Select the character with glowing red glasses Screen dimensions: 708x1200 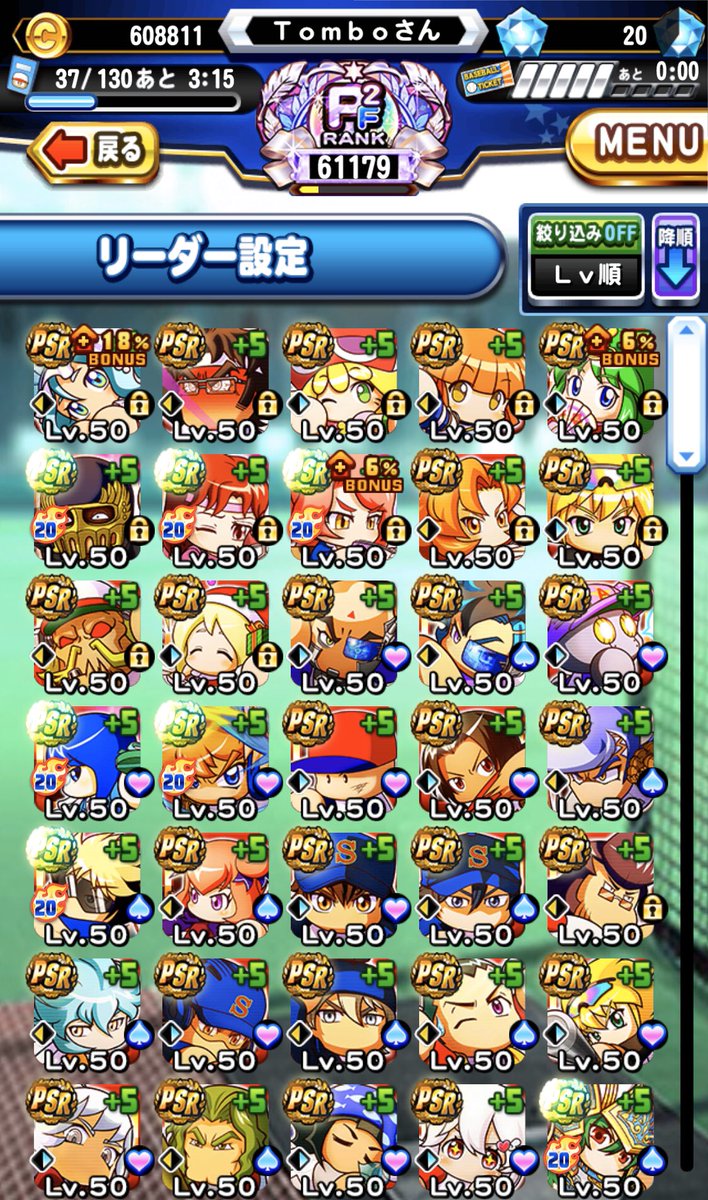pos(215,383)
